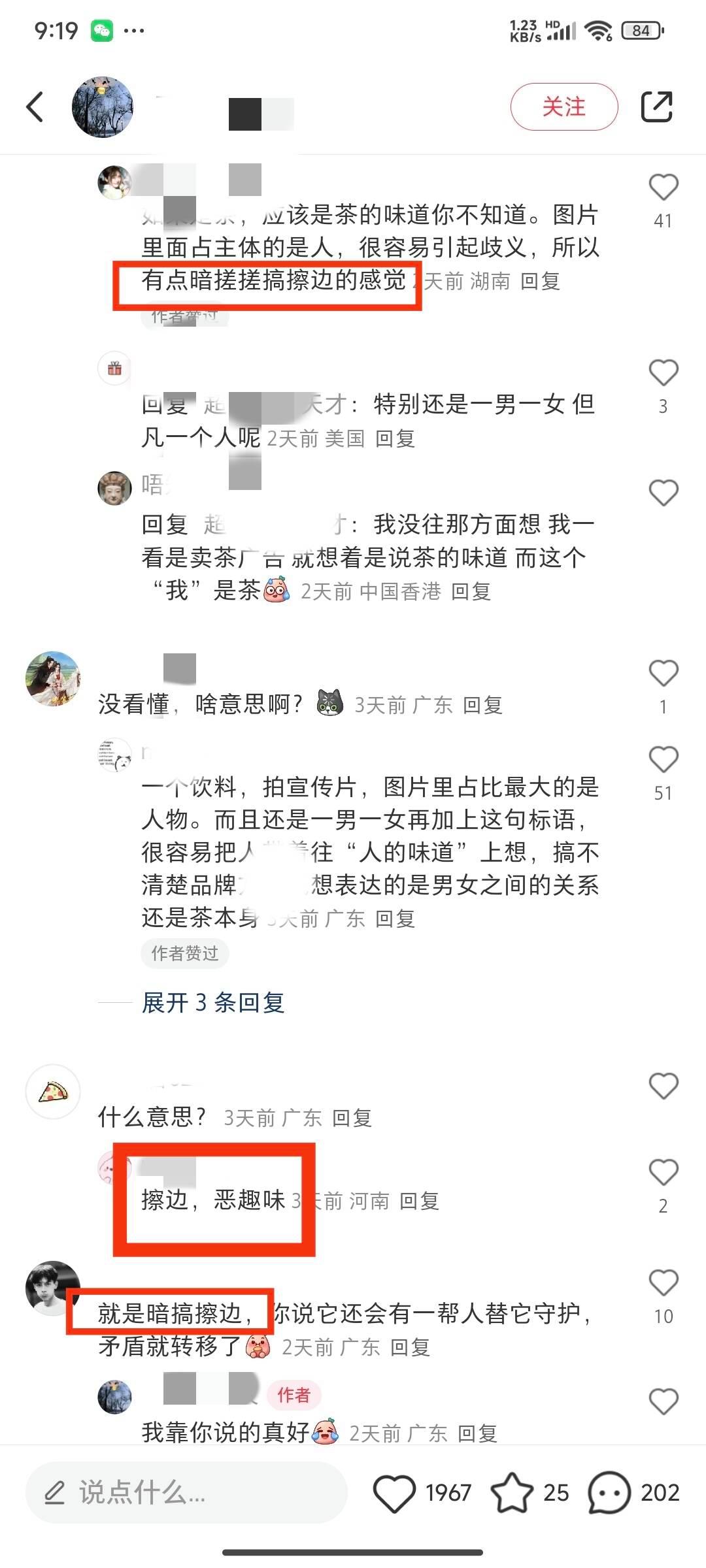Reply to the 什么意思 comment
This screenshot has width=706, height=1568.
point(352,1119)
